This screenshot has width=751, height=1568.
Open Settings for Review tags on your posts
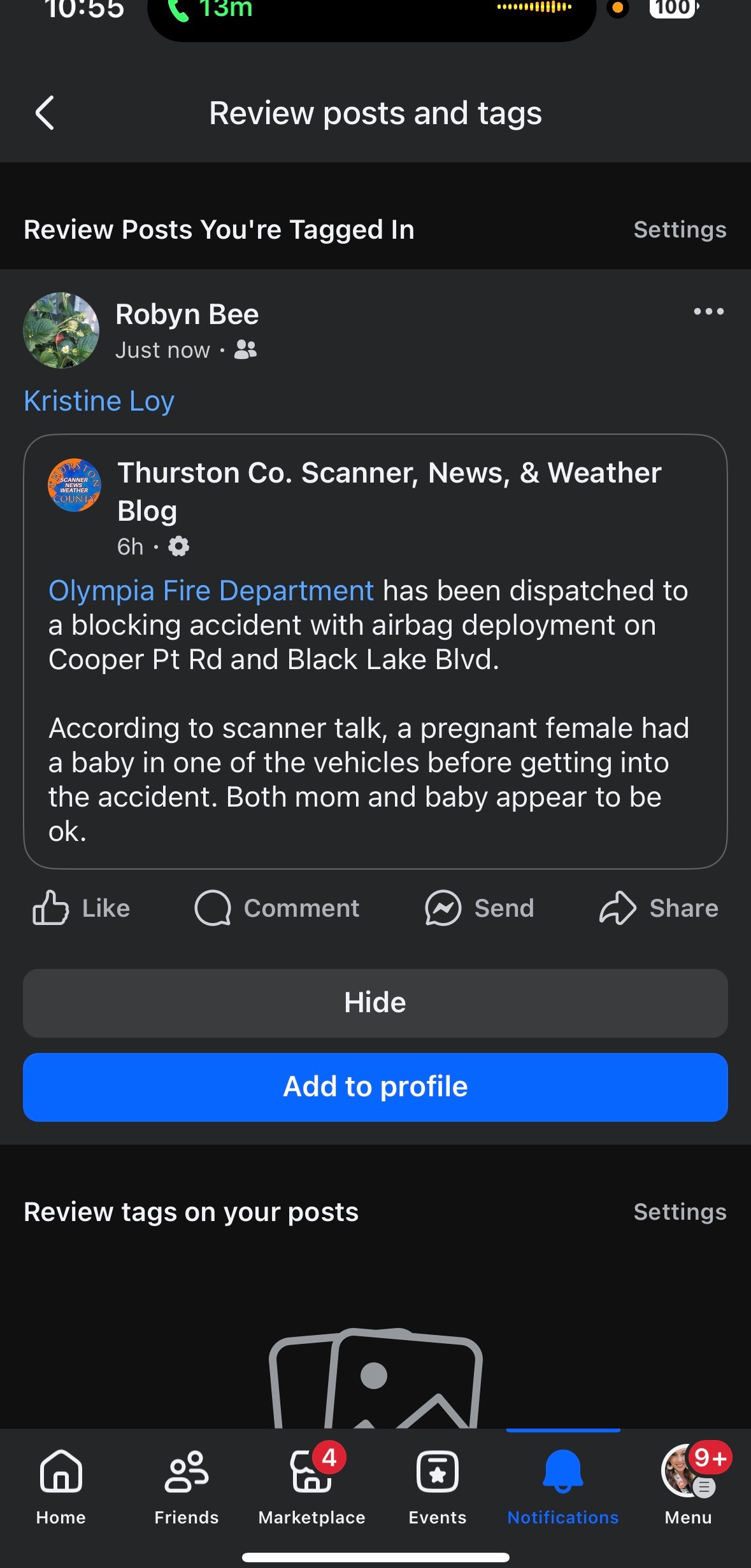click(x=680, y=1212)
